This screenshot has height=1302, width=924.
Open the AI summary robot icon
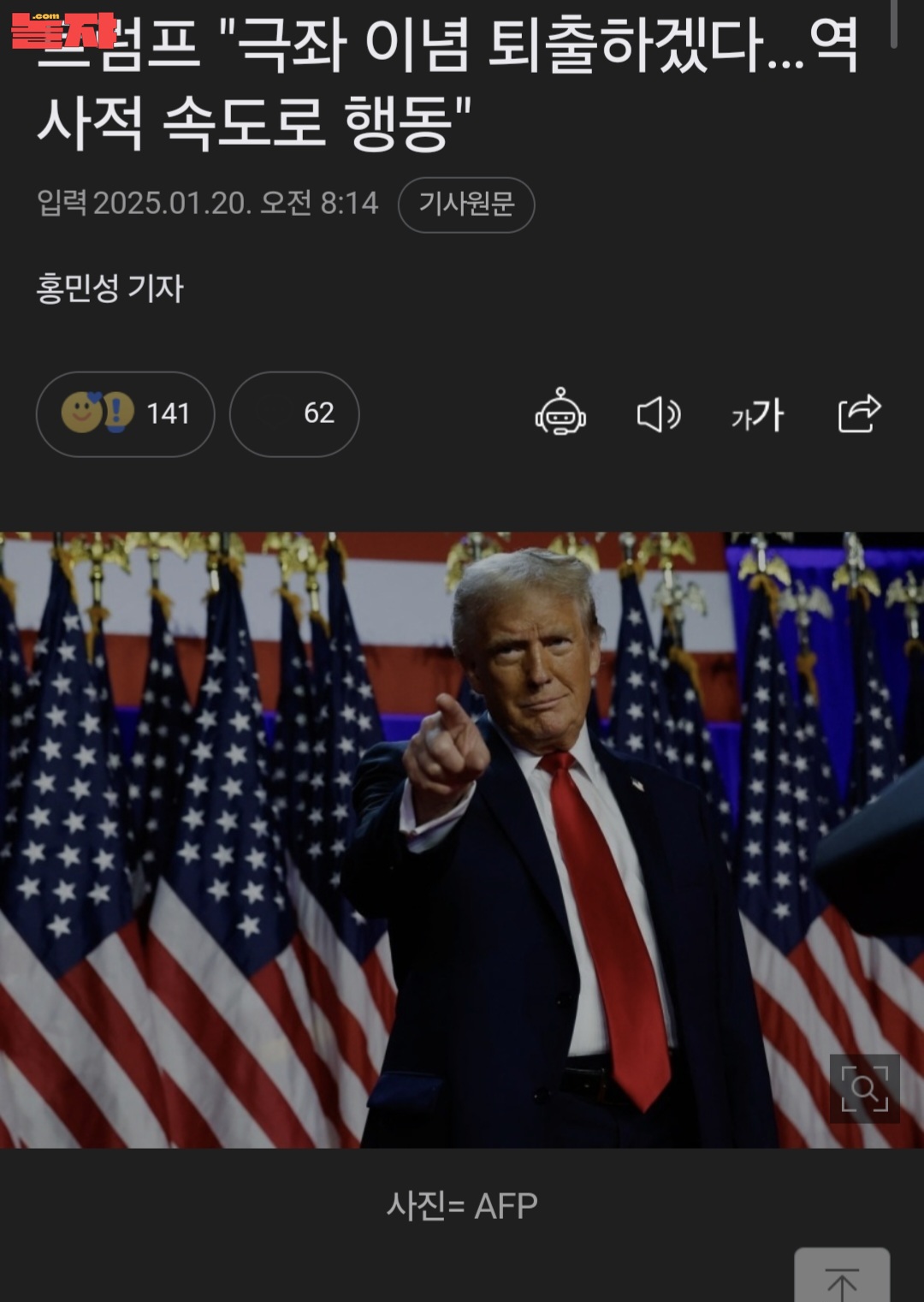pos(560,413)
